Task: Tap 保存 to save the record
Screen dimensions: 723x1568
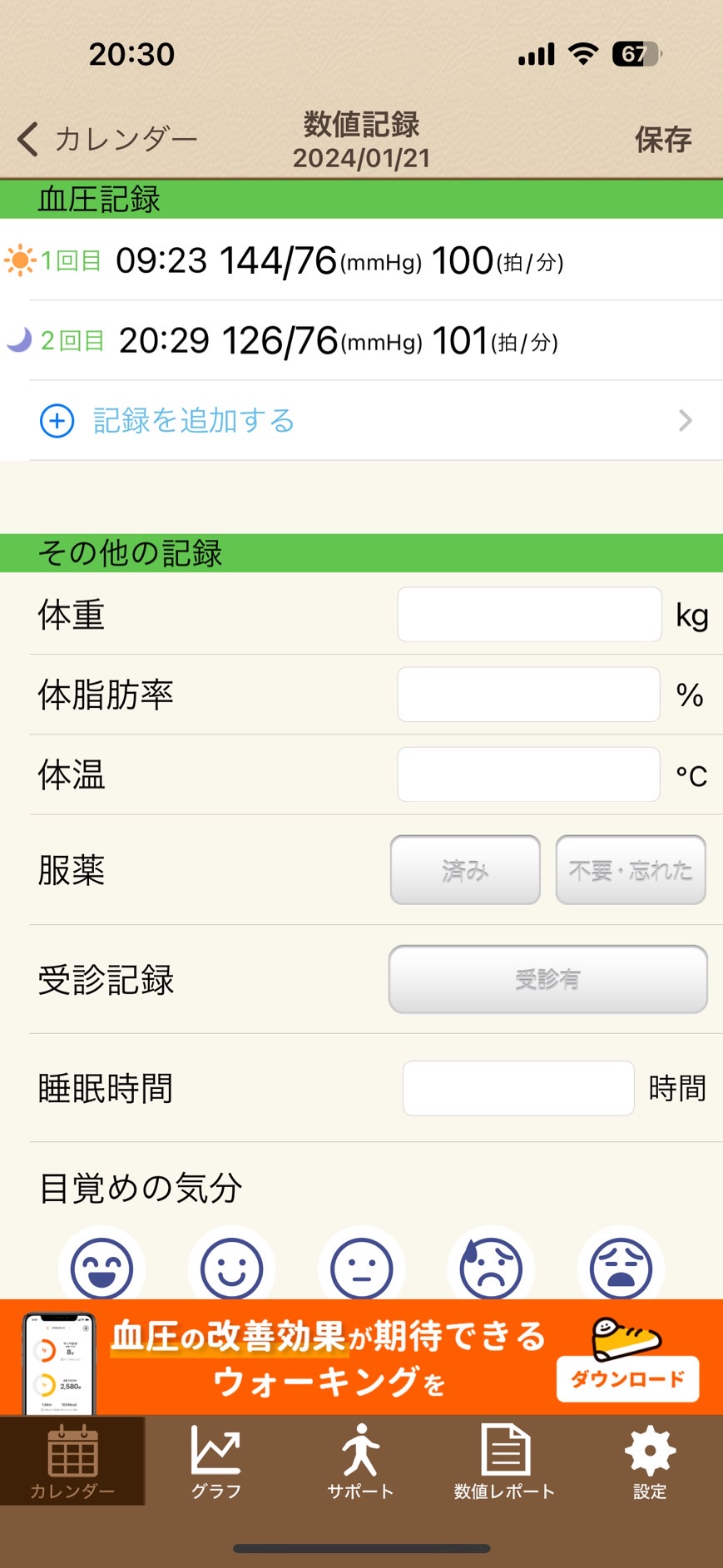Action: [x=663, y=139]
